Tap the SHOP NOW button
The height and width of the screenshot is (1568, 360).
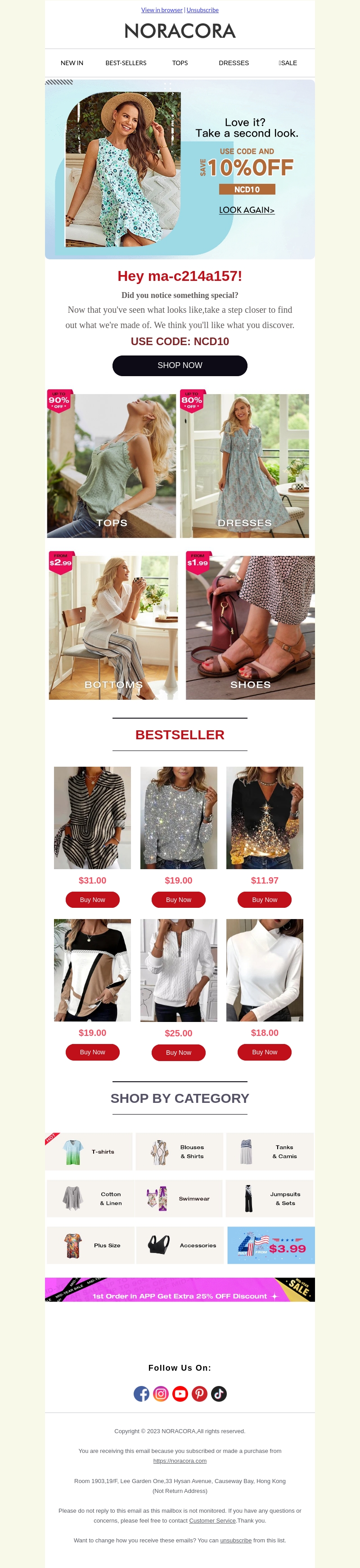(180, 365)
